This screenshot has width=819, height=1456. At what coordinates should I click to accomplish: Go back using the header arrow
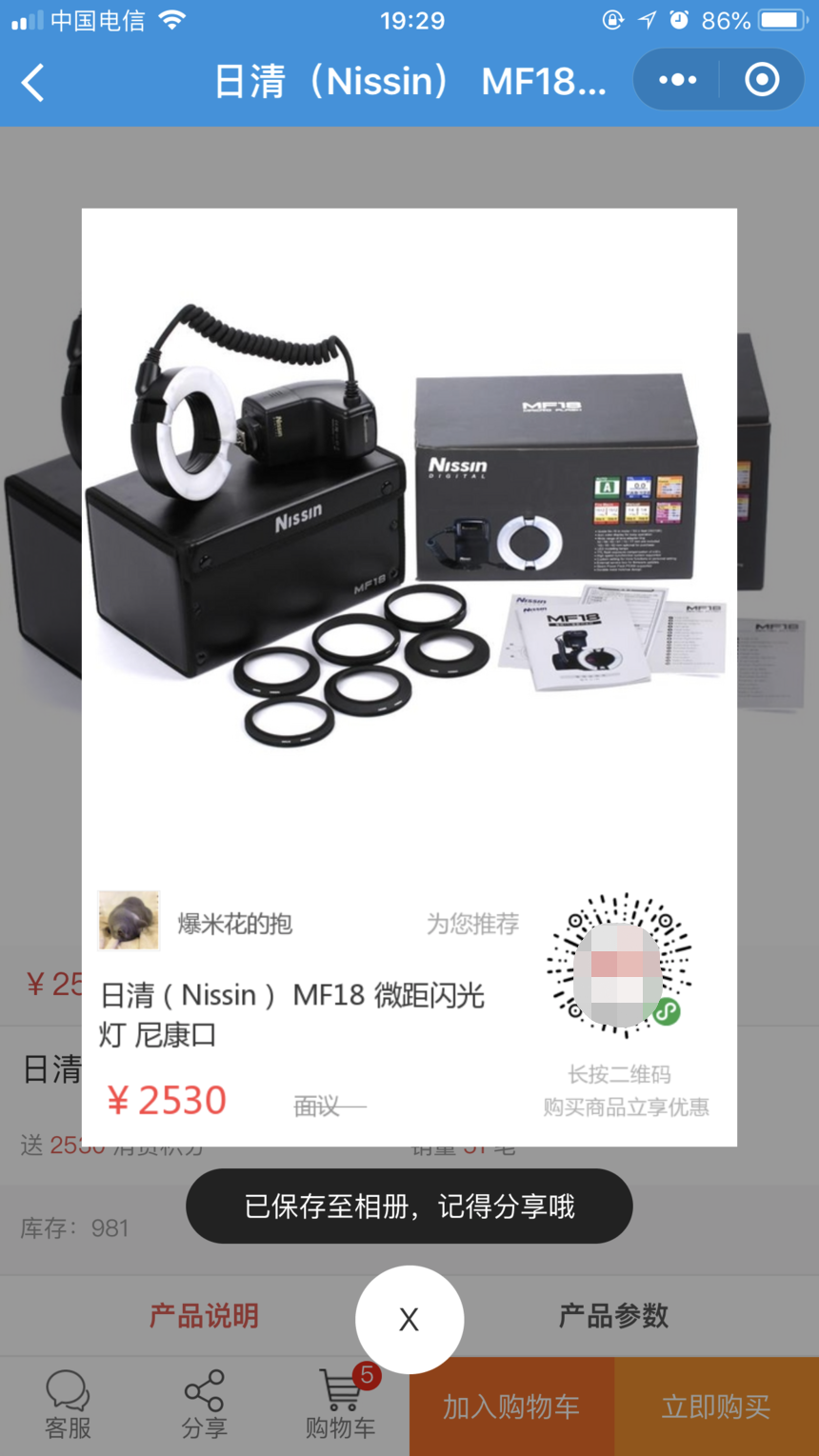(x=34, y=83)
